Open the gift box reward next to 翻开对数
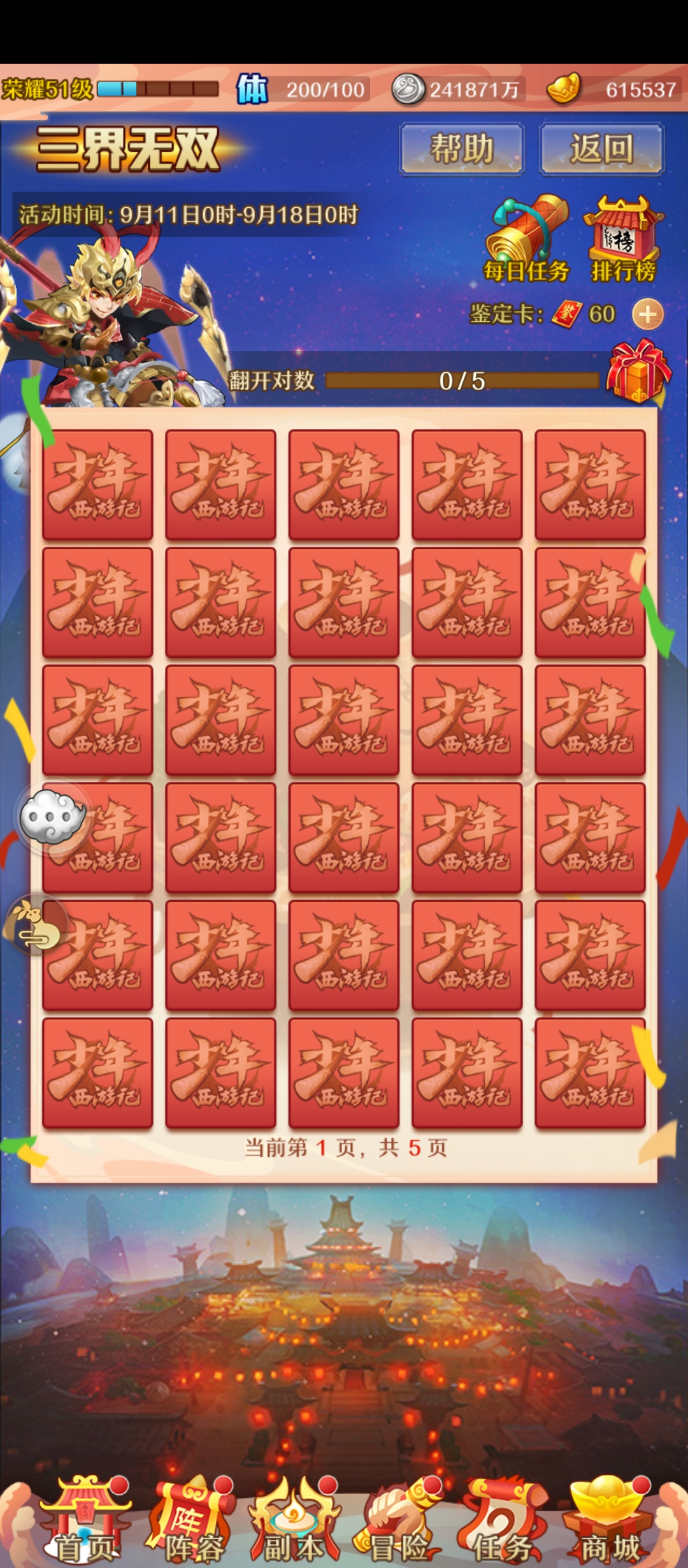This screenshot has width=688, height=1568. pos(638,372)
